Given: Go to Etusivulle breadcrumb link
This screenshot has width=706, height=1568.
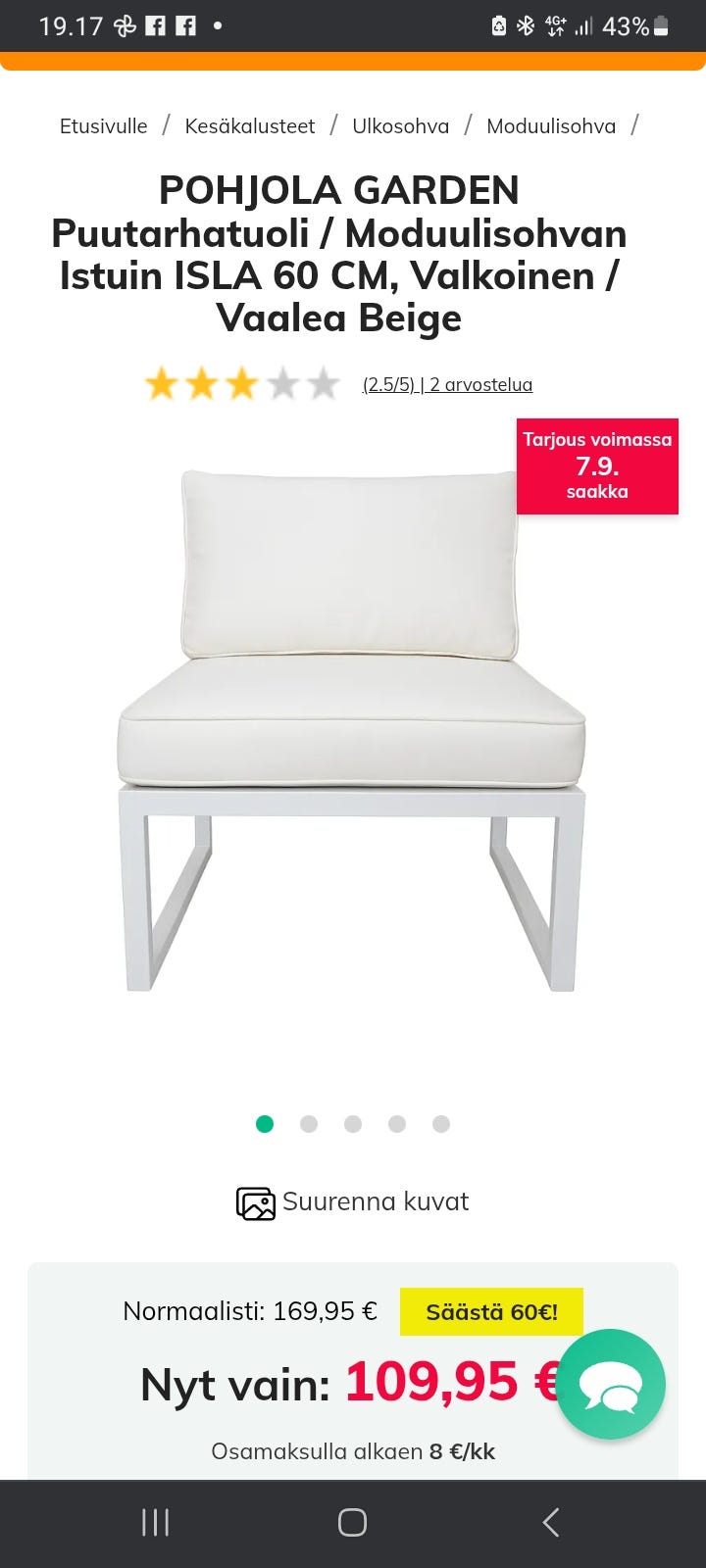Looking at the screenshot, I should (103, 126).
